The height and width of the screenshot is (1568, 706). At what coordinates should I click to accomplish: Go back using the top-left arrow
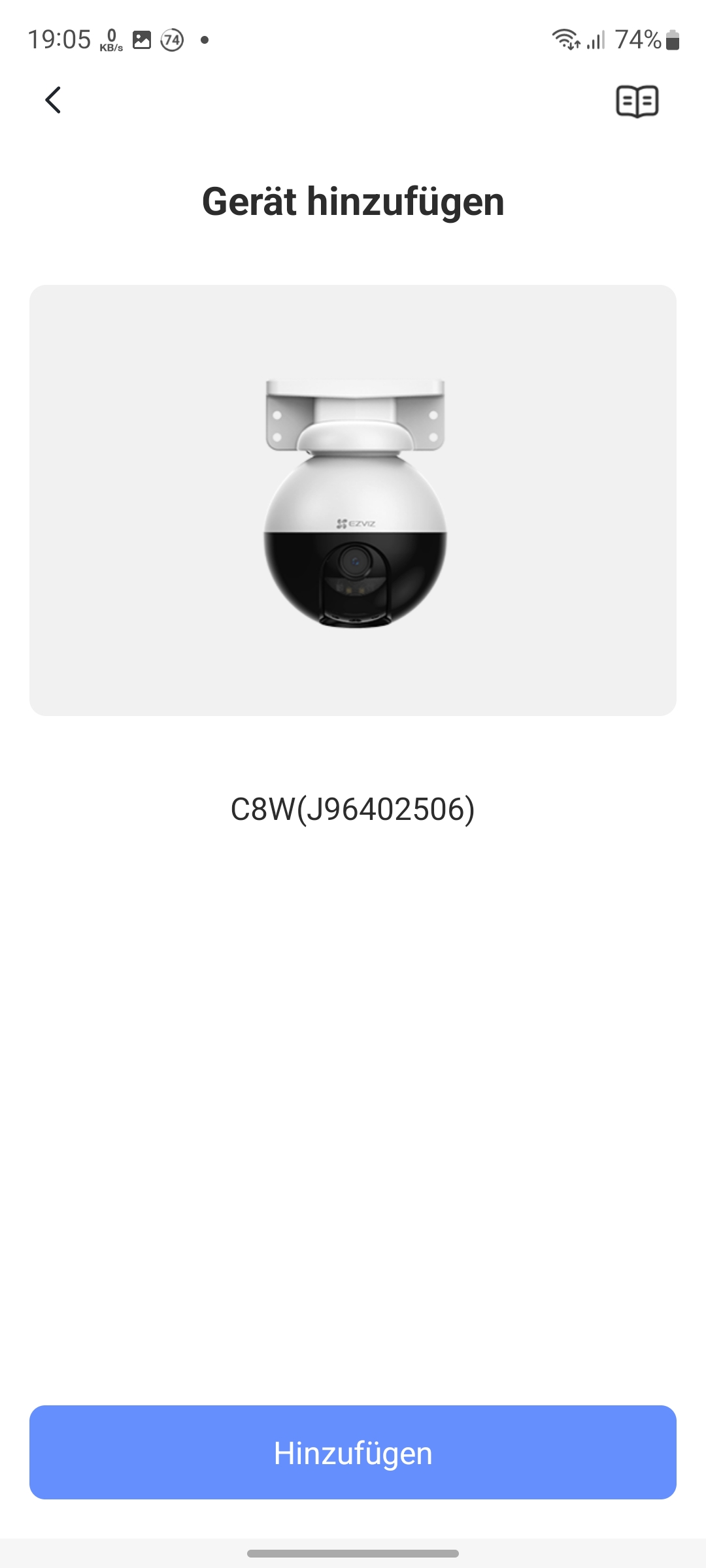pos(53,100)
